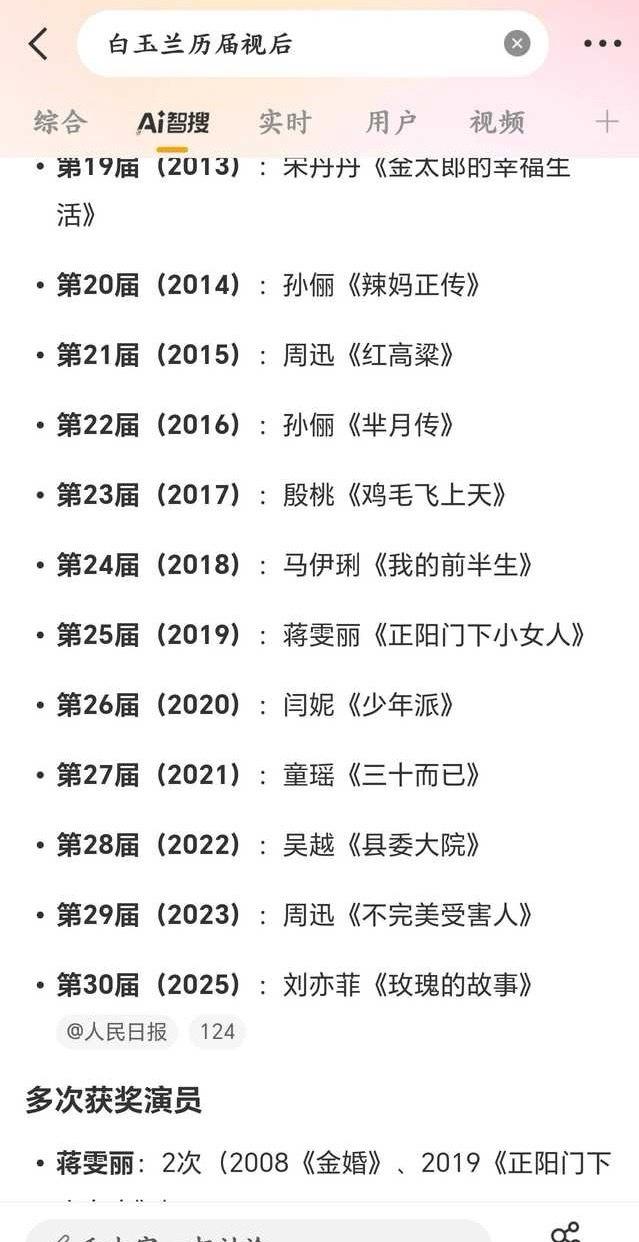Open the three-dot overflow menu

click(602, 44)
